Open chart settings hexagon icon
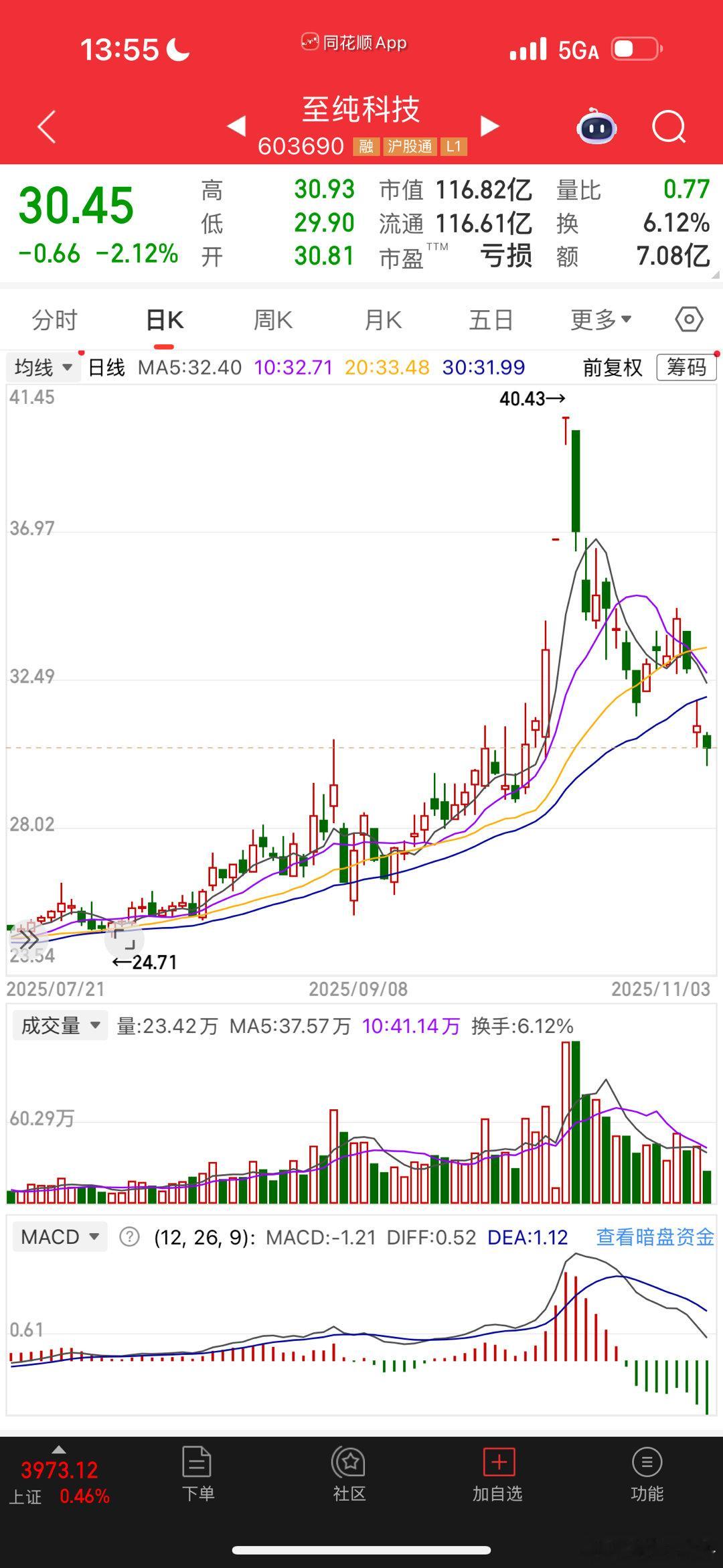The image size is (723, 1568). coord(689,319)
